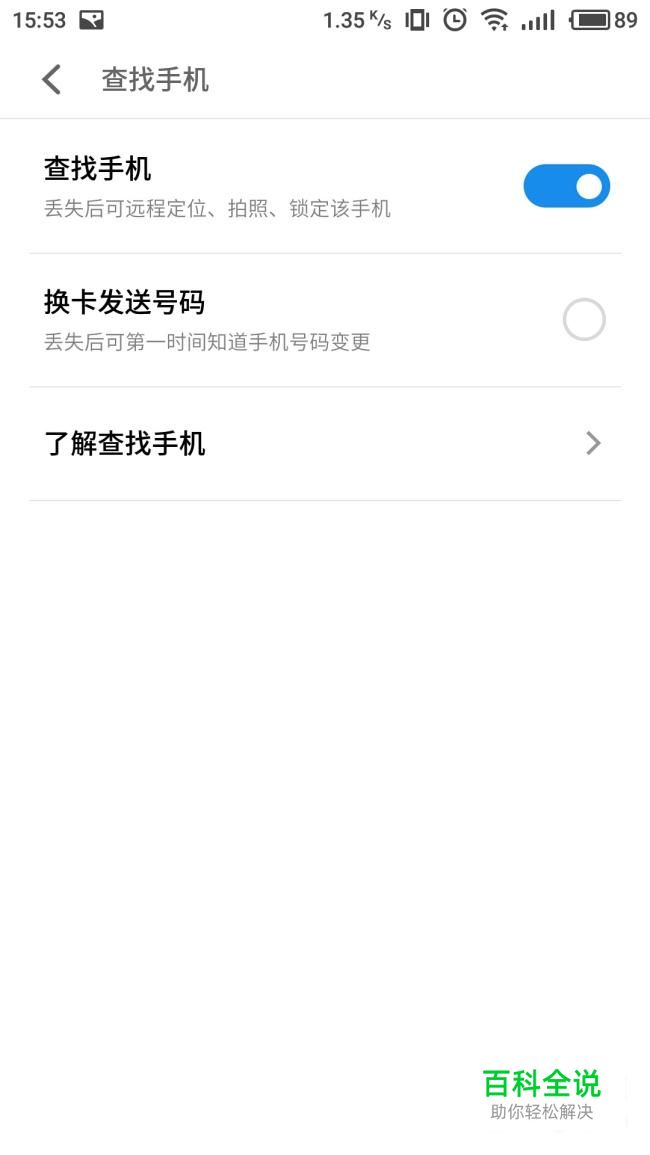Enable the 换卡发送号码 option
650x1155 pixels.
click(x=584, y=320)
